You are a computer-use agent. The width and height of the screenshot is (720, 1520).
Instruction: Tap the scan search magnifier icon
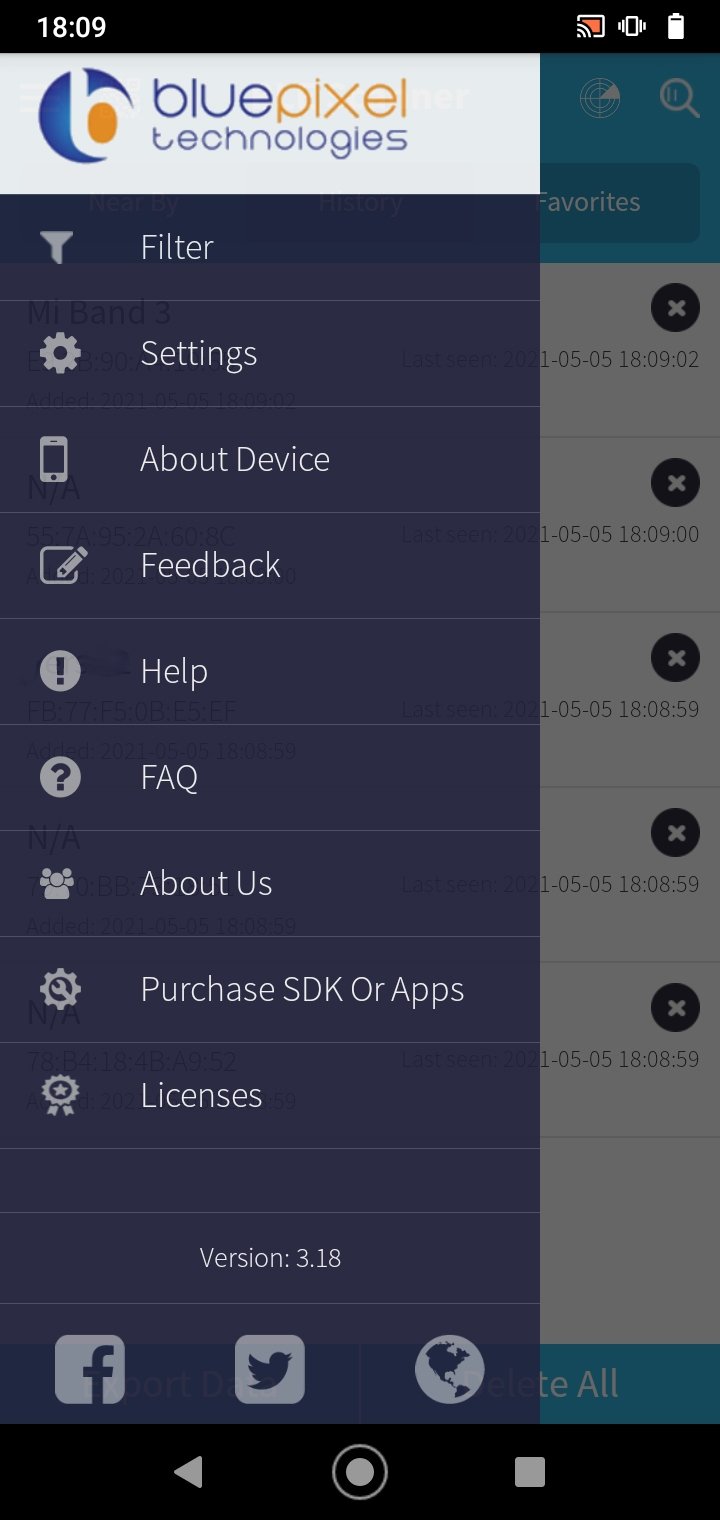tap(679, 98)
